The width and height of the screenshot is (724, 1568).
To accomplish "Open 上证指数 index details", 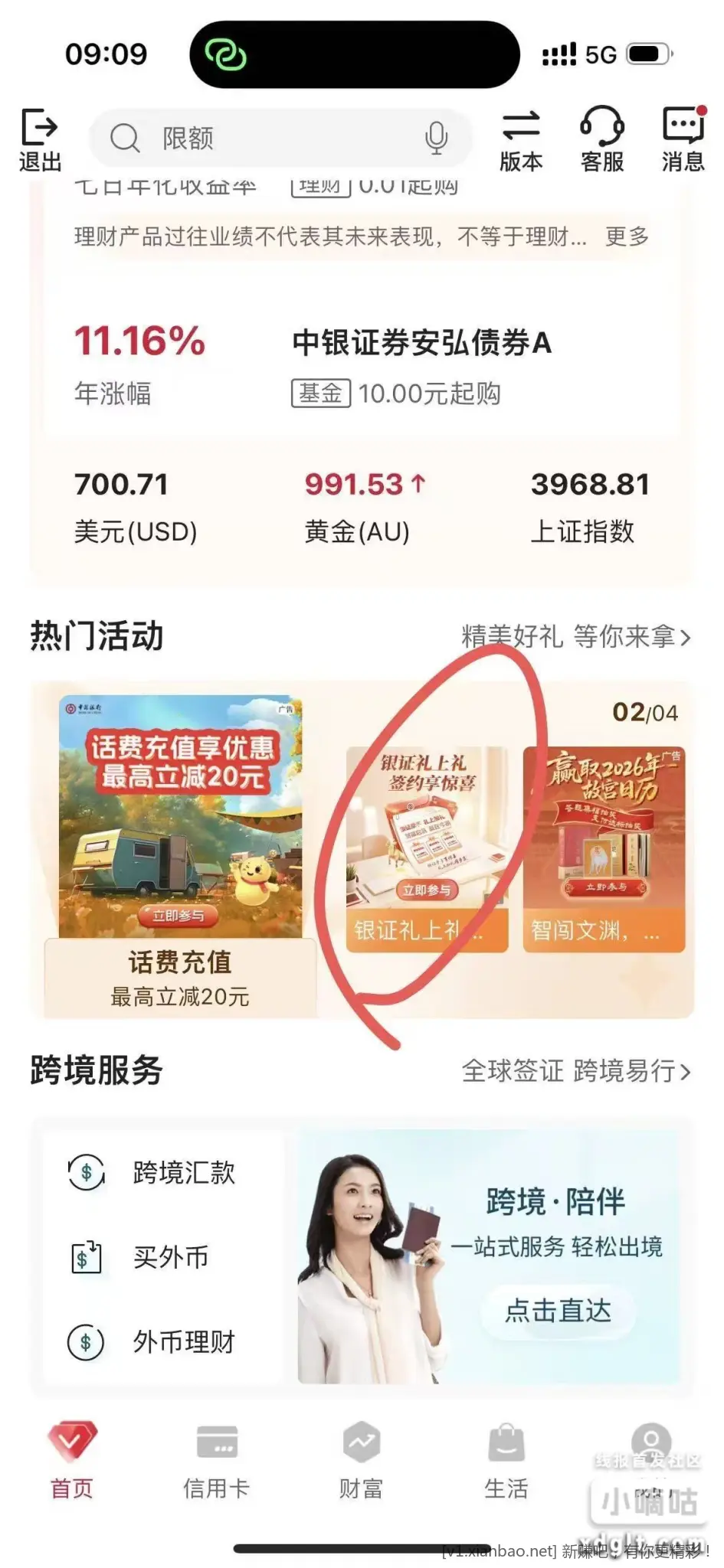I will 589,506.
